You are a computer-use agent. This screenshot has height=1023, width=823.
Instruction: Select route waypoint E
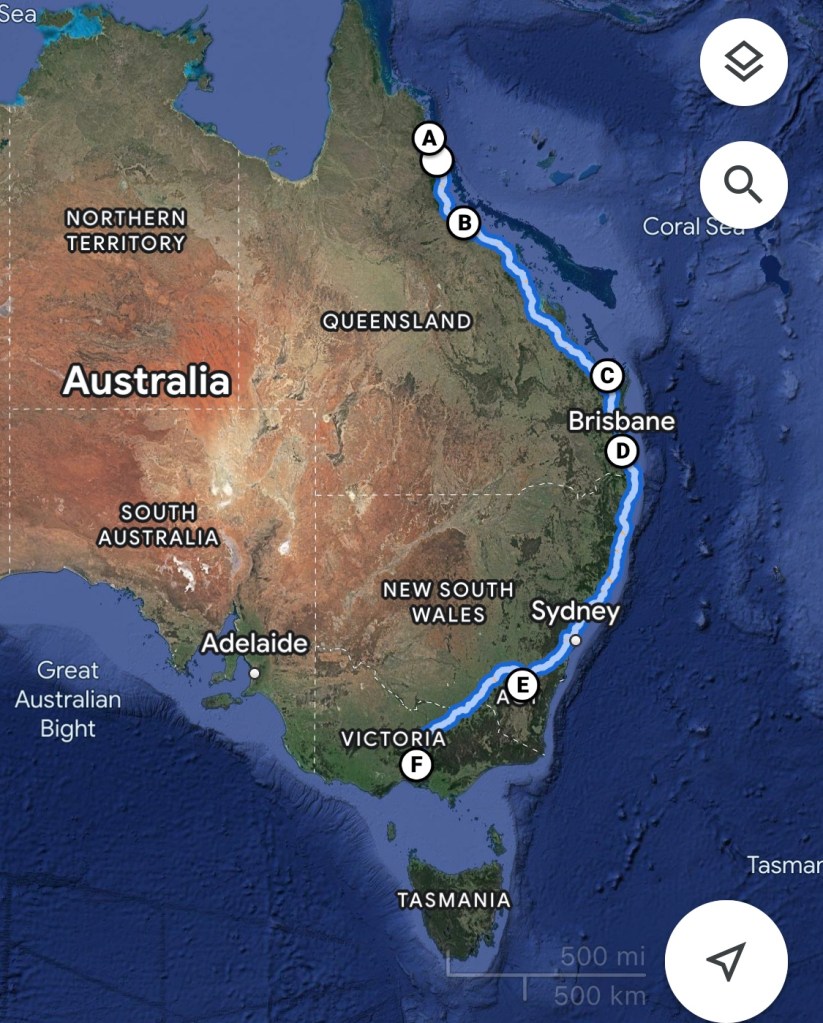pos(521,686)
